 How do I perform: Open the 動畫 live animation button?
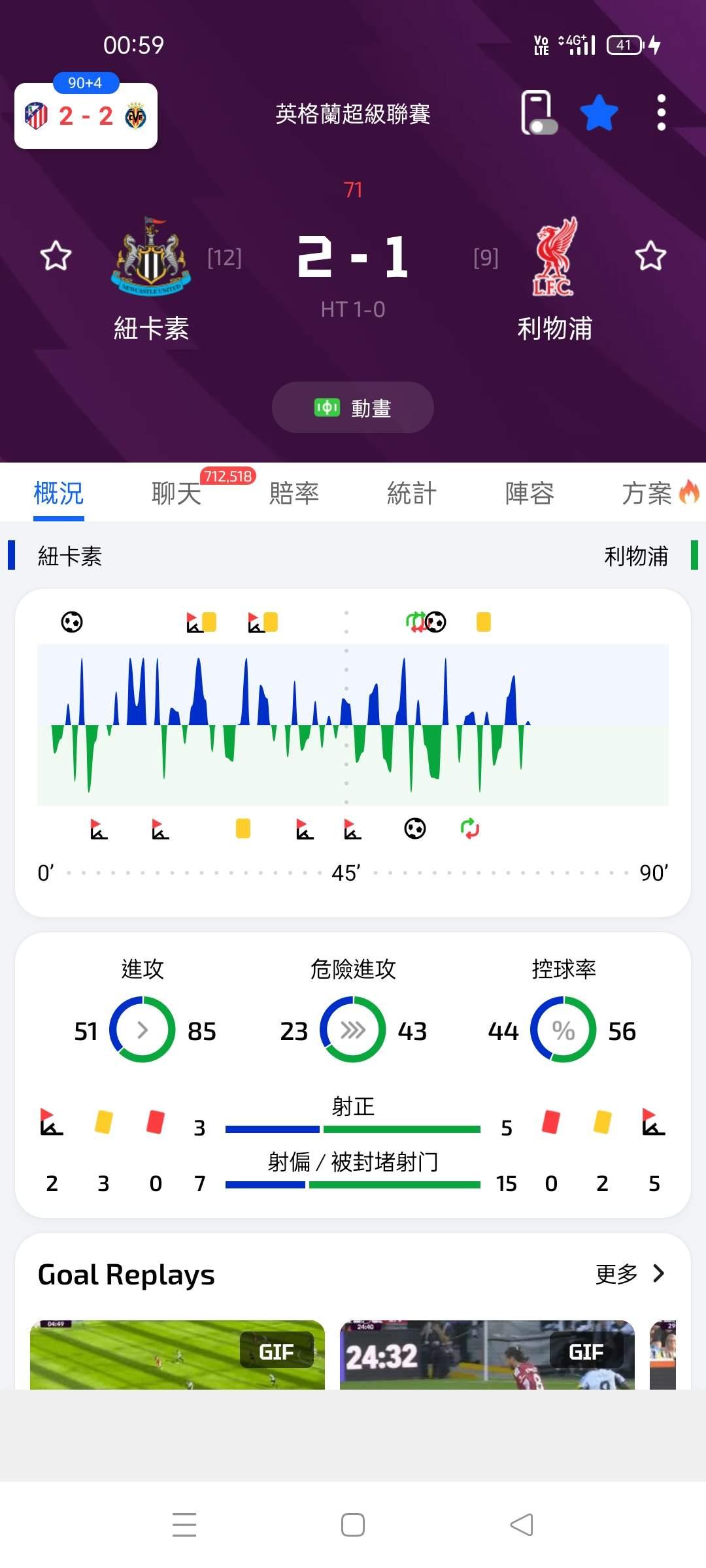tap(353, 408)
